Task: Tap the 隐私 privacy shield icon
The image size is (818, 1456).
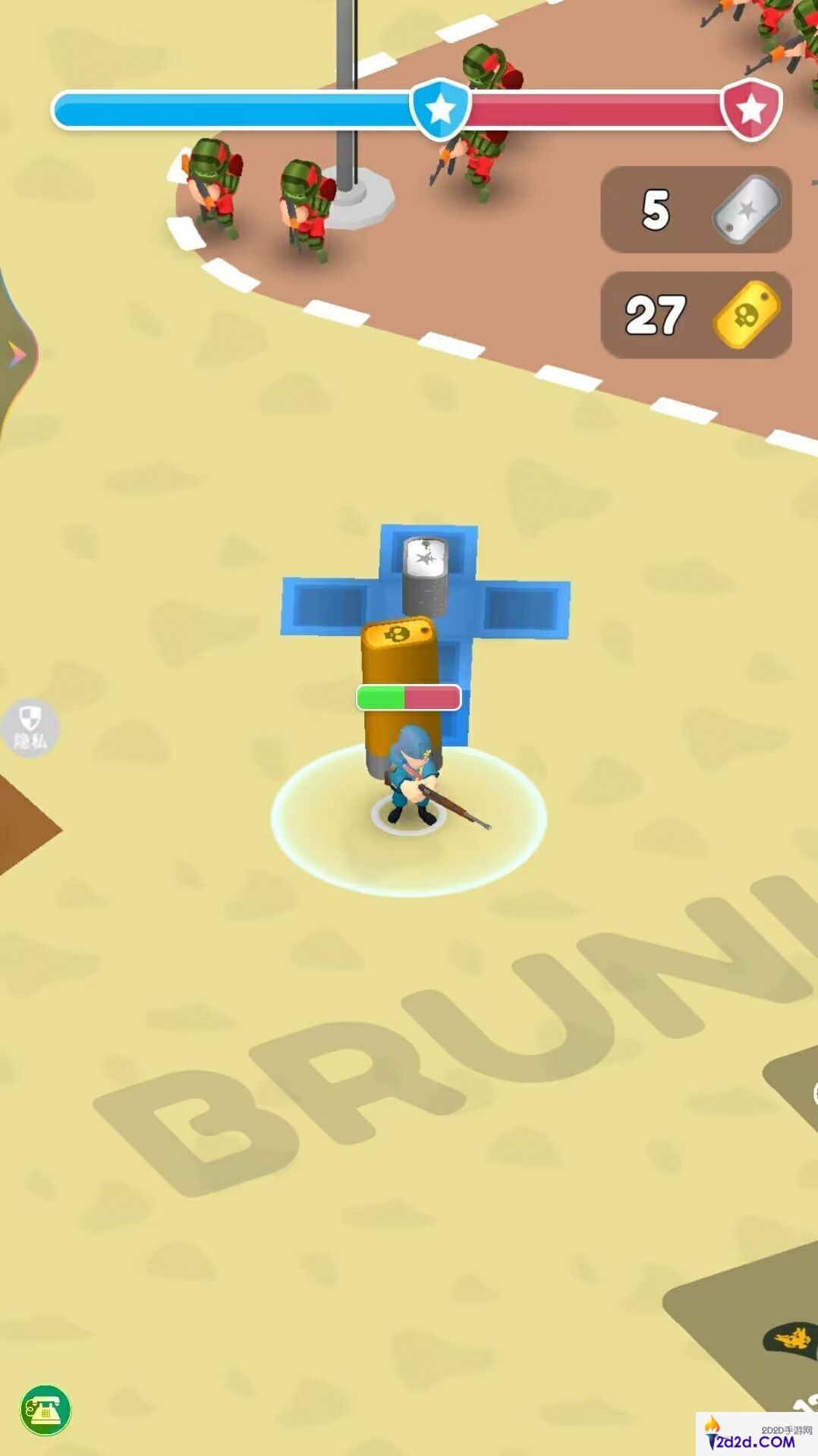Action: coord(30,727)
